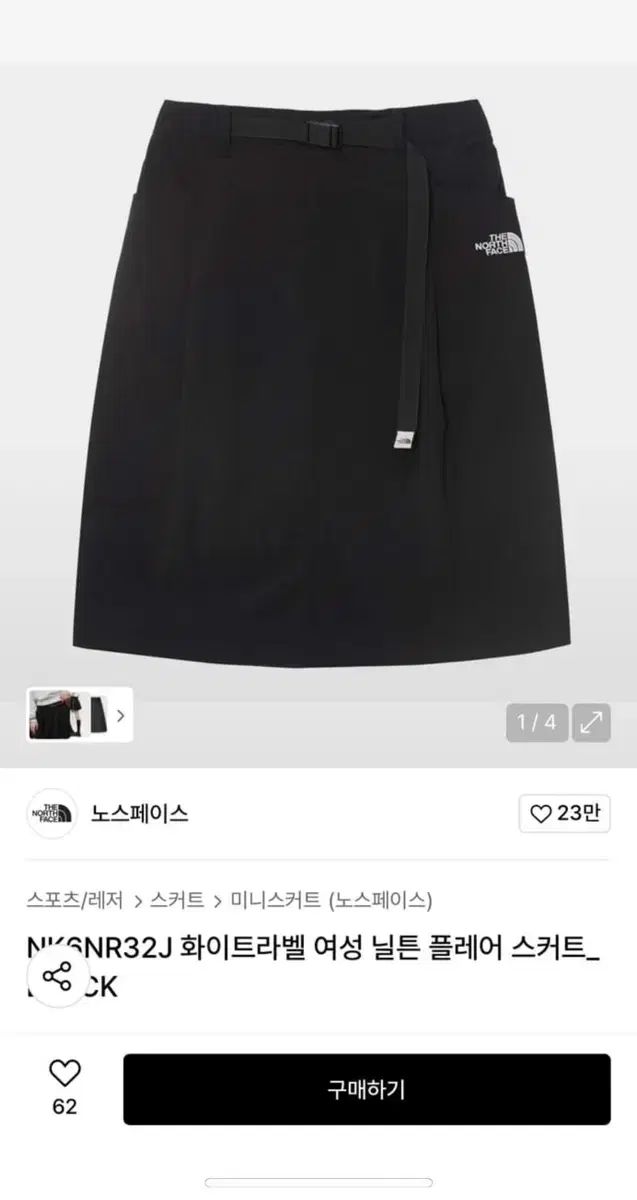Open the 스커트 category breadcrumb
Image resolution: width=637 pixels, height=1200 pixels.
pyautogui.click(x=178, y=899)
